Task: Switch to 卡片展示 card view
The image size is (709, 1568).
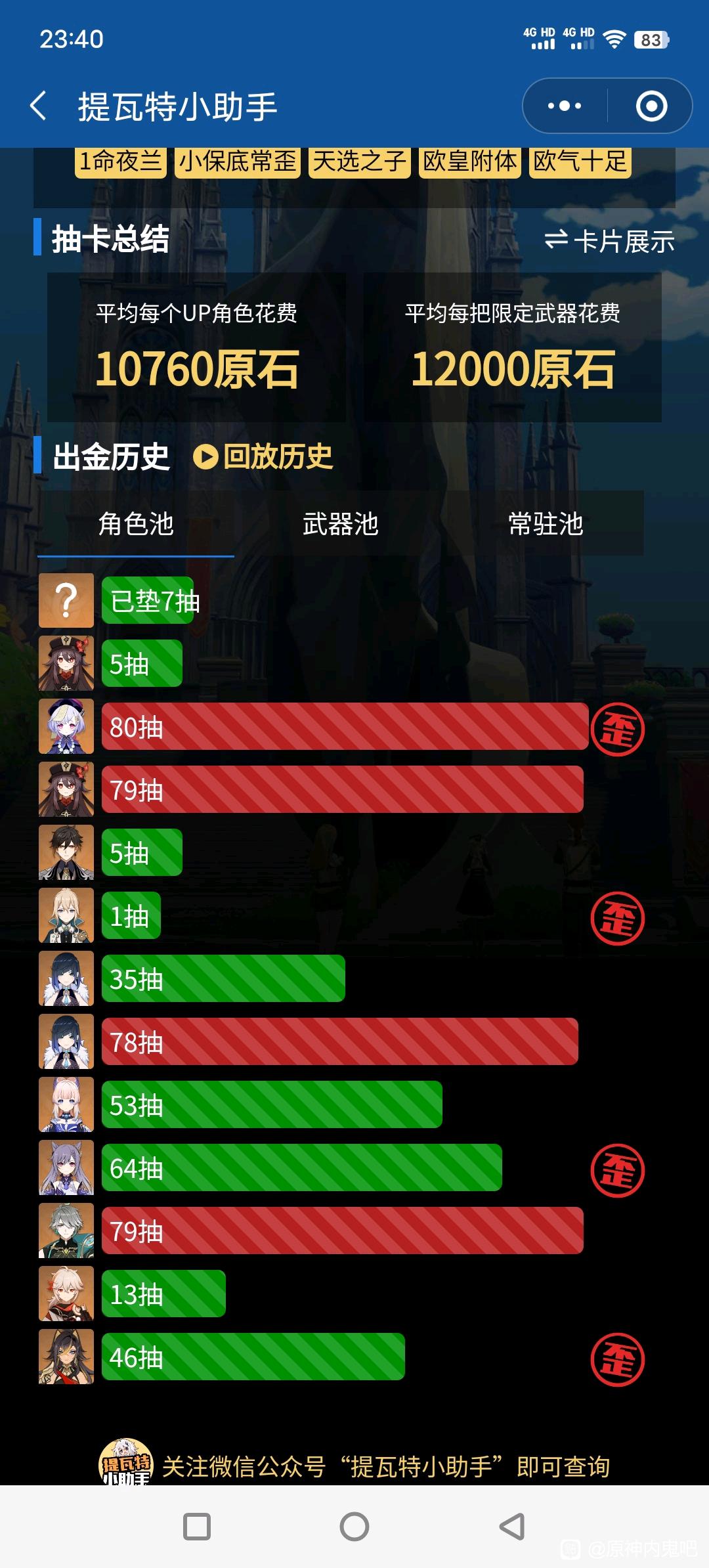Action: click(609, 242)
